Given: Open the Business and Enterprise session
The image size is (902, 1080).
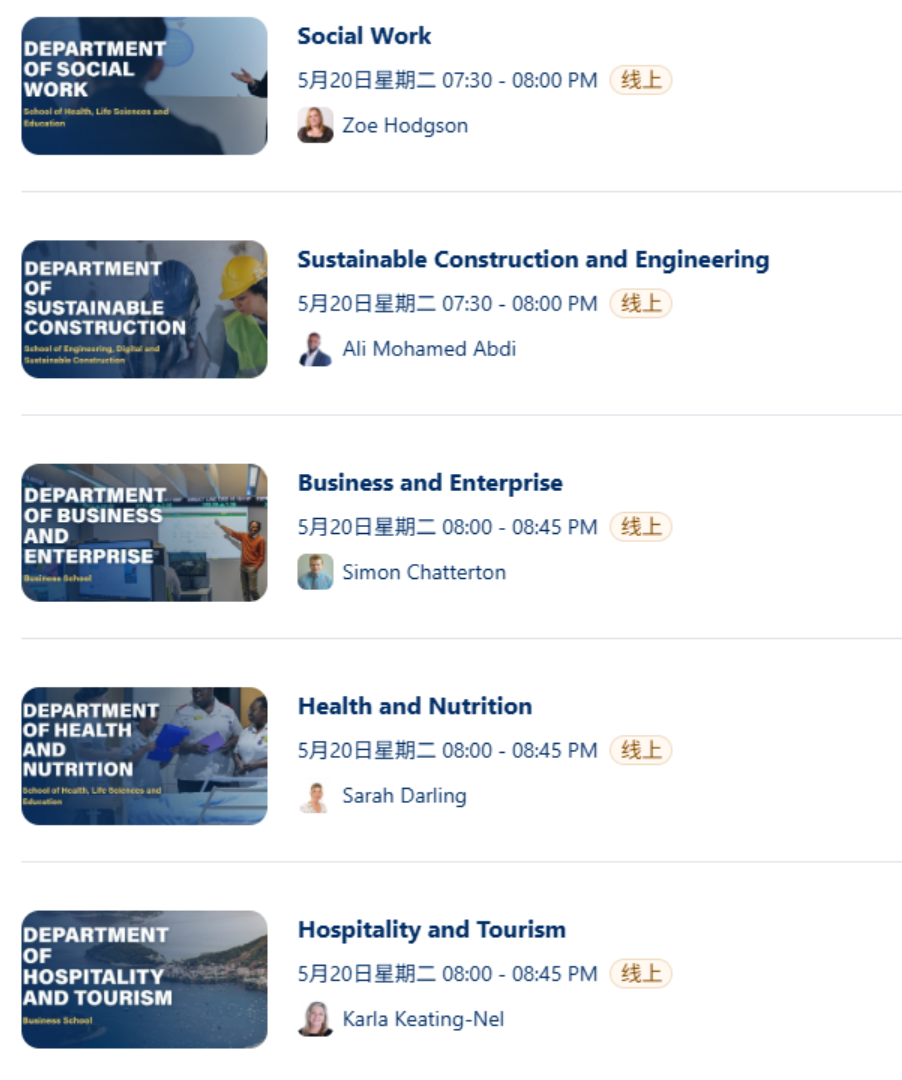Looking at the screenshot, I should [x=430, y=483].
